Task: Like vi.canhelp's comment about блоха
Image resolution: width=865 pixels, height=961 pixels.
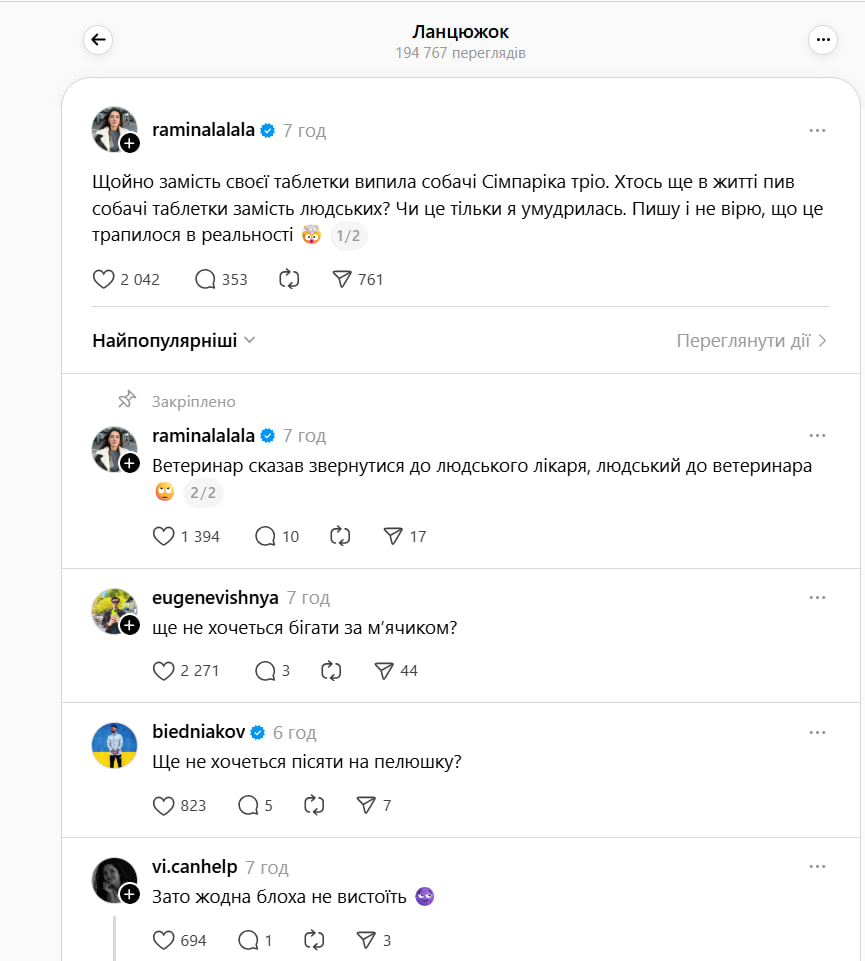Action: coord(164,940)
